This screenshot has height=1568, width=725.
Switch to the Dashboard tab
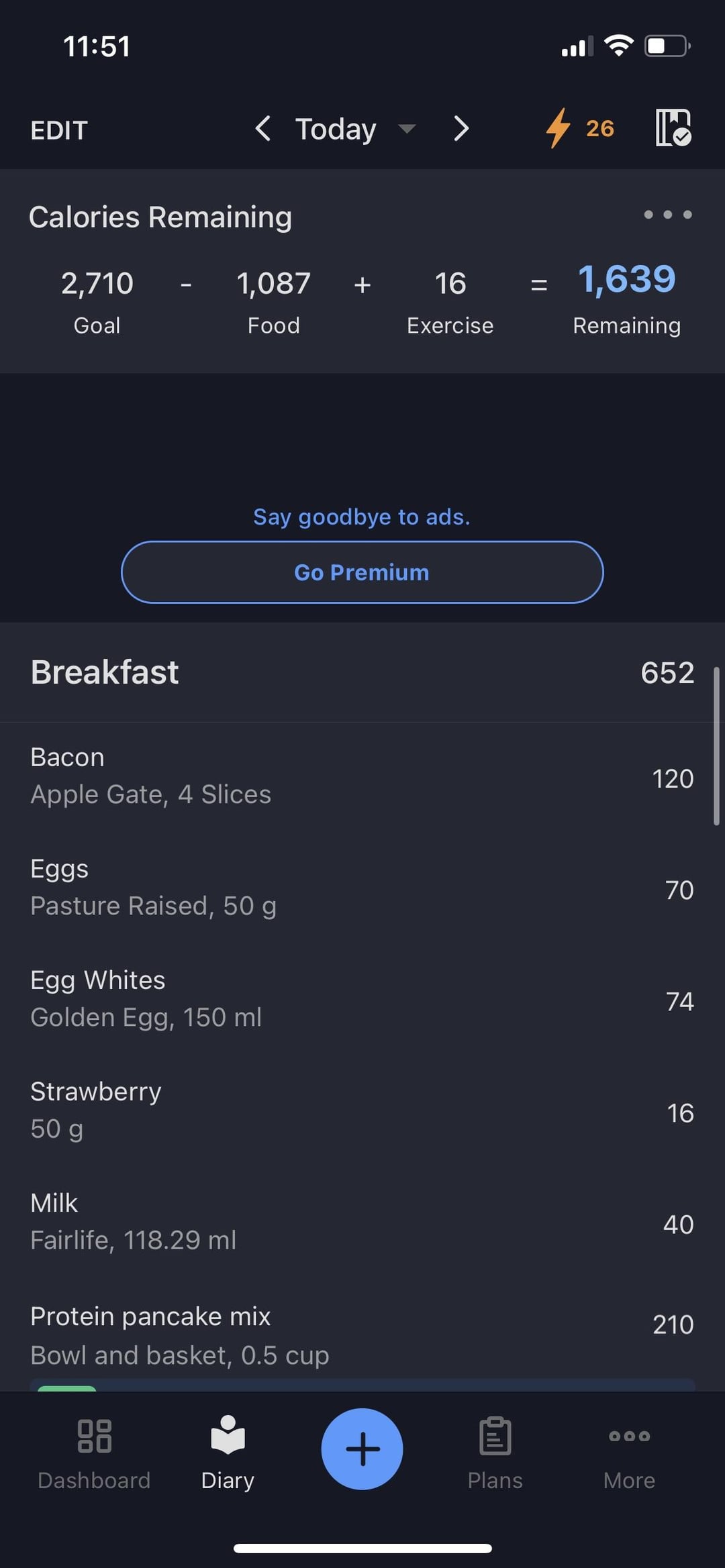click(95, 1452)
